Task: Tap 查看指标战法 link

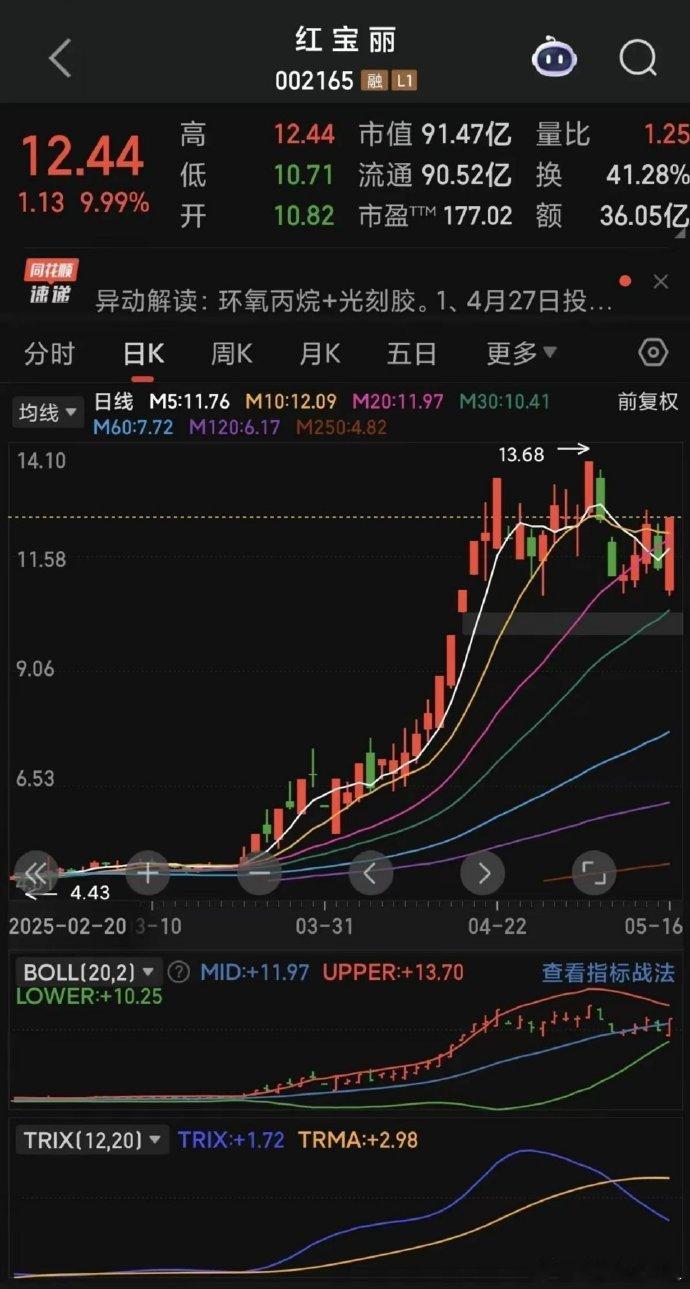Action: tap(608, 972)
